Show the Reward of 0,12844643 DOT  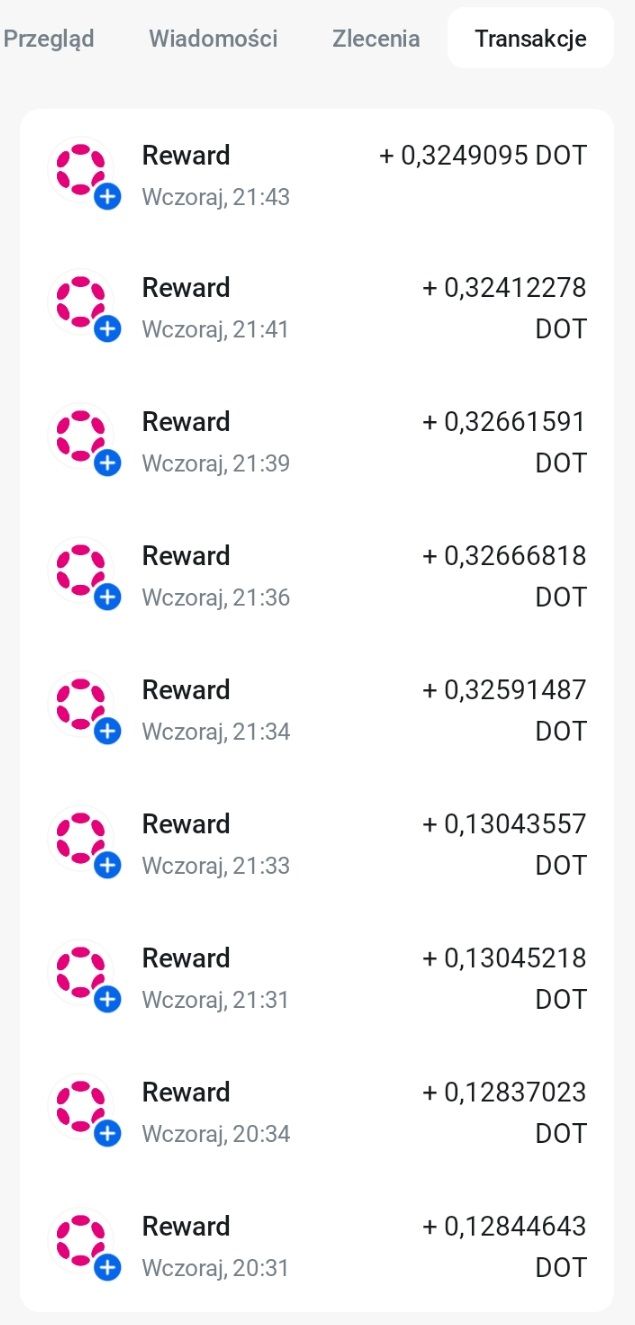(x=316, y=1246)
